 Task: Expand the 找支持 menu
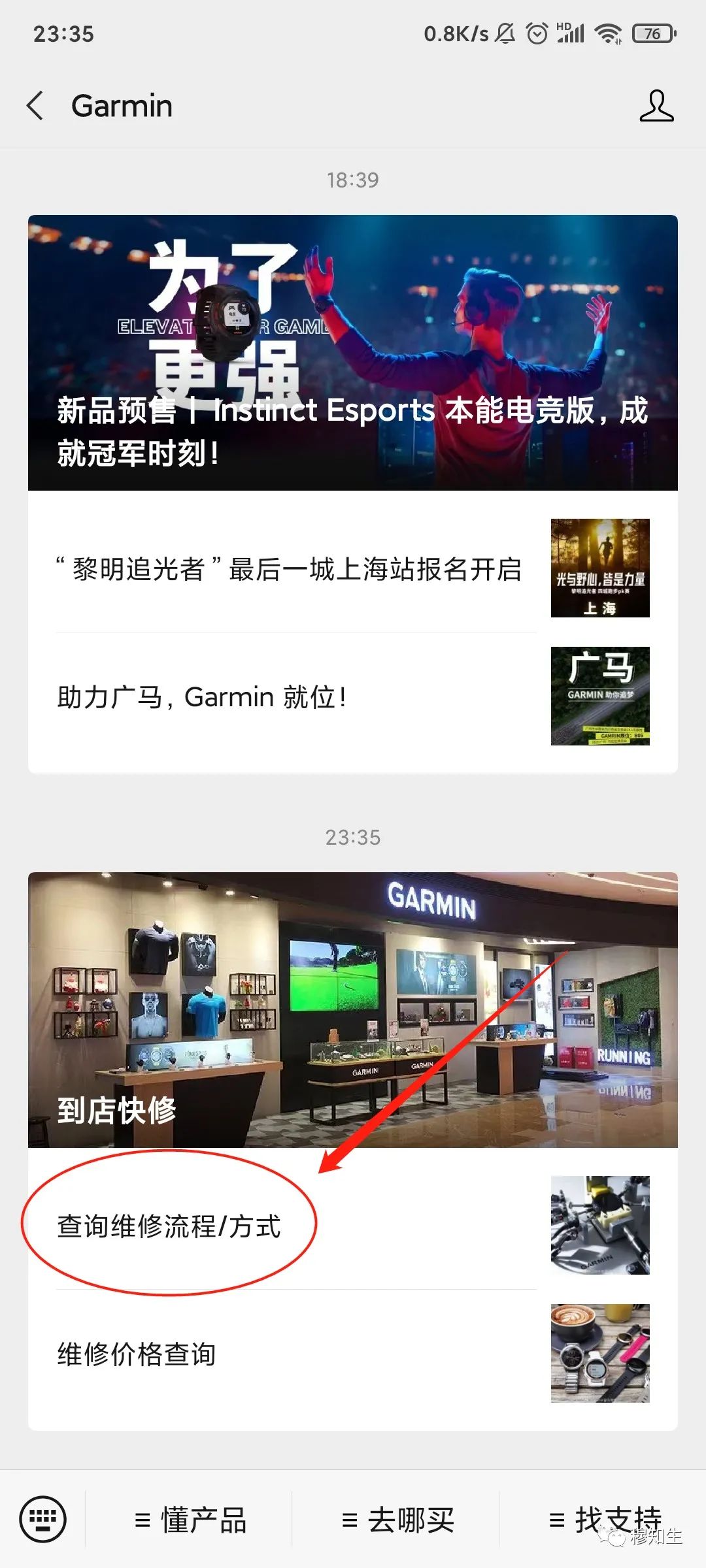pyautogui.click(x=604, y=1520)
